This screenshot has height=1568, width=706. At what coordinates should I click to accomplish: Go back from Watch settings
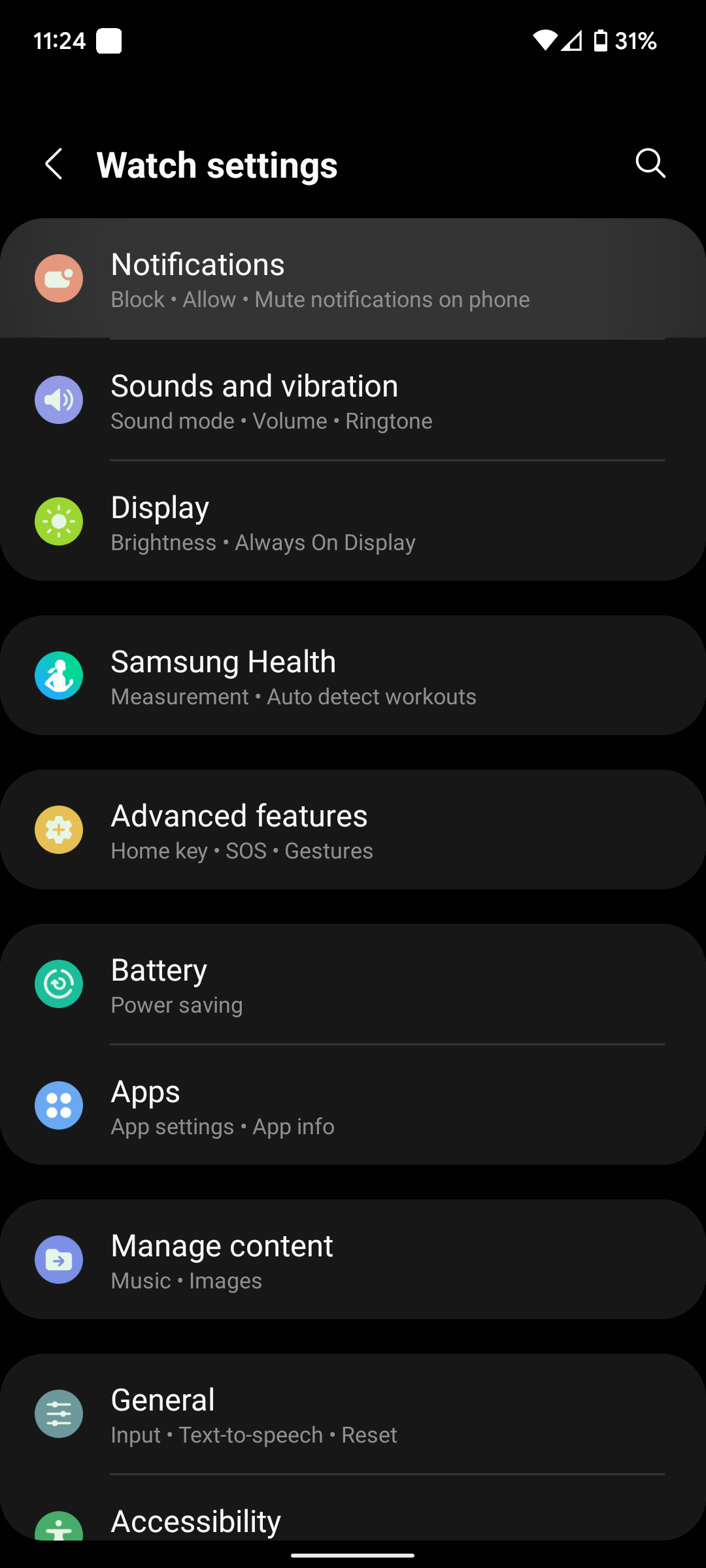point(54,164)
